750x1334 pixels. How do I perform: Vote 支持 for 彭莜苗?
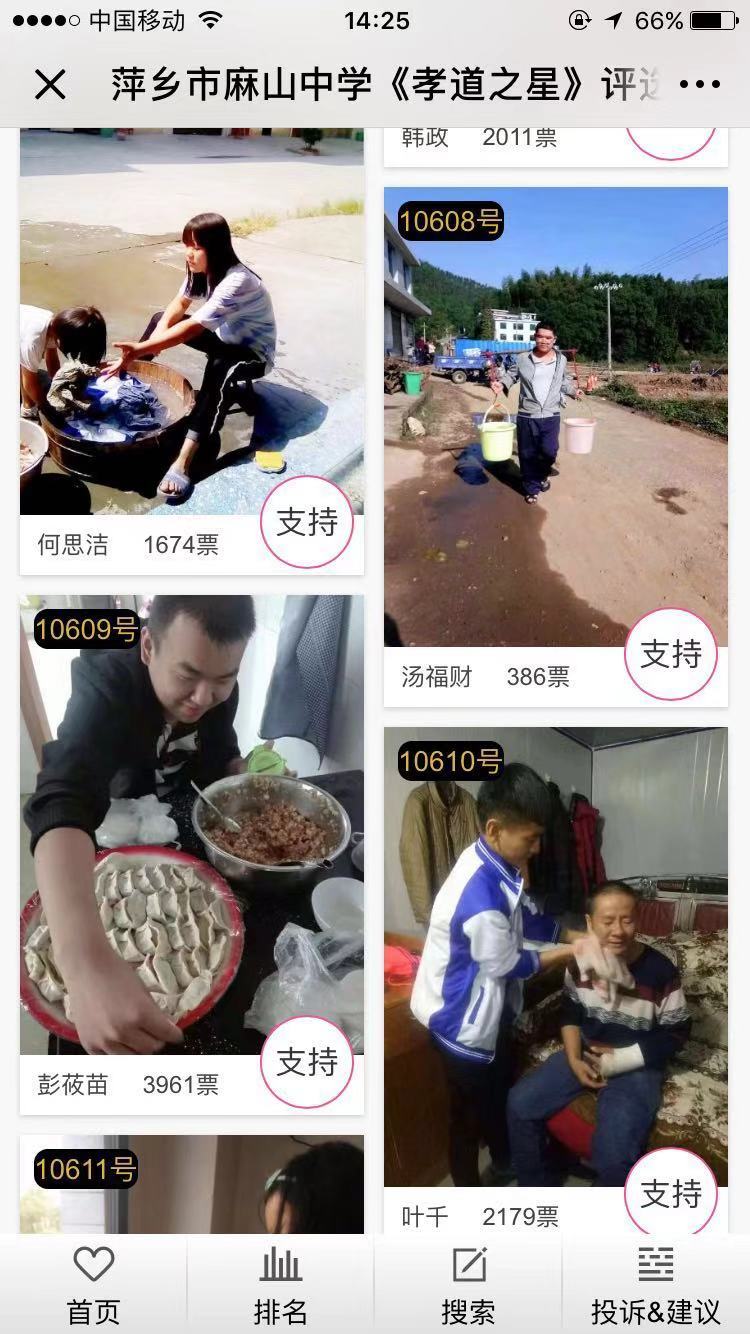click(307, 1062)
